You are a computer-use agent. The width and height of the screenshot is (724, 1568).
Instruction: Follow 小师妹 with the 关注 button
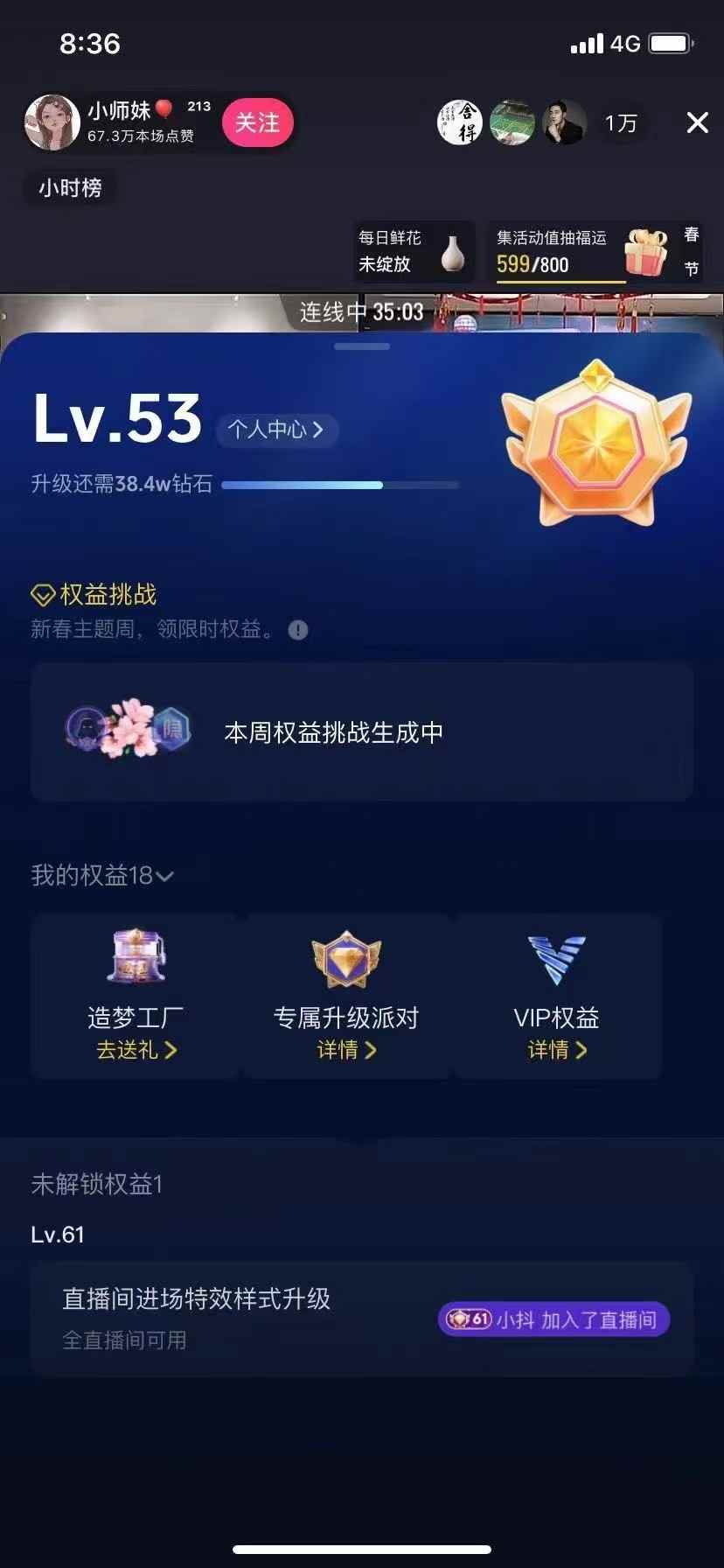256,122
